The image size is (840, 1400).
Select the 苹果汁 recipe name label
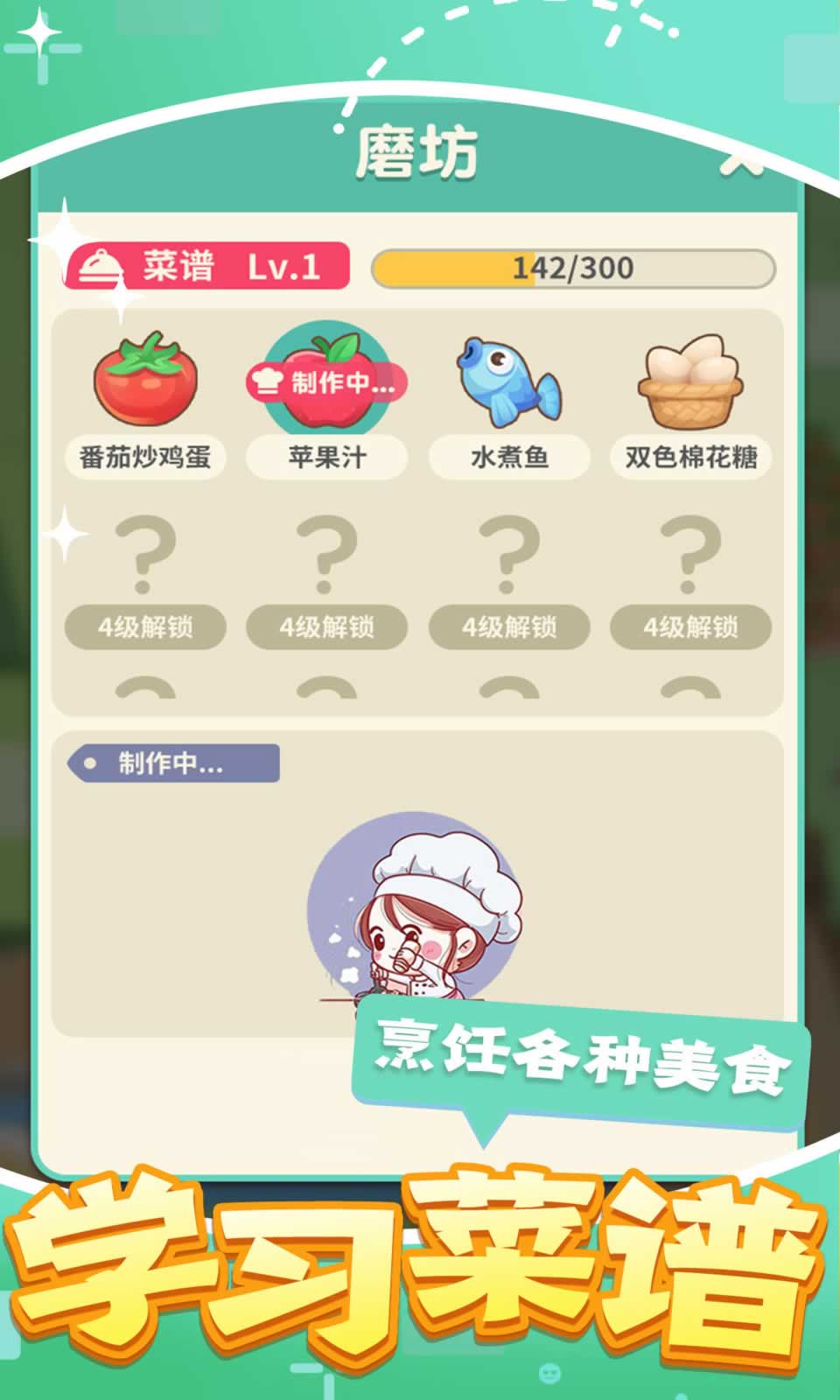pyautogui.click(x=324, y=455)
